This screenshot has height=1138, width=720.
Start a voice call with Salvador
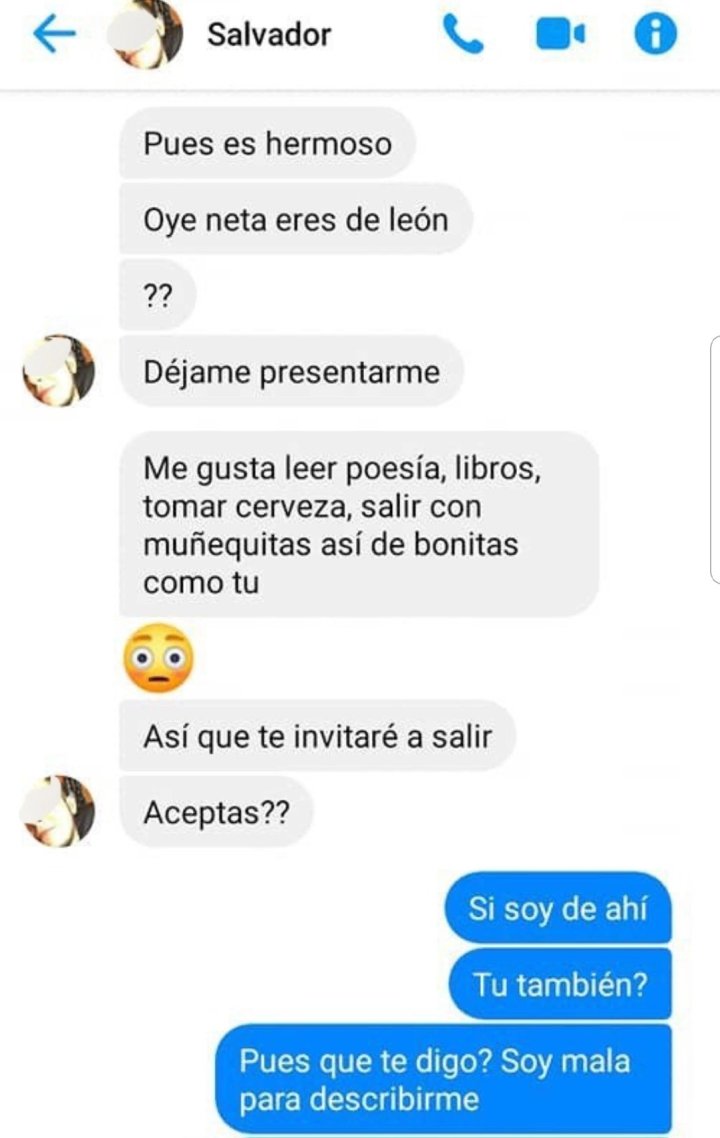point(463,36)
